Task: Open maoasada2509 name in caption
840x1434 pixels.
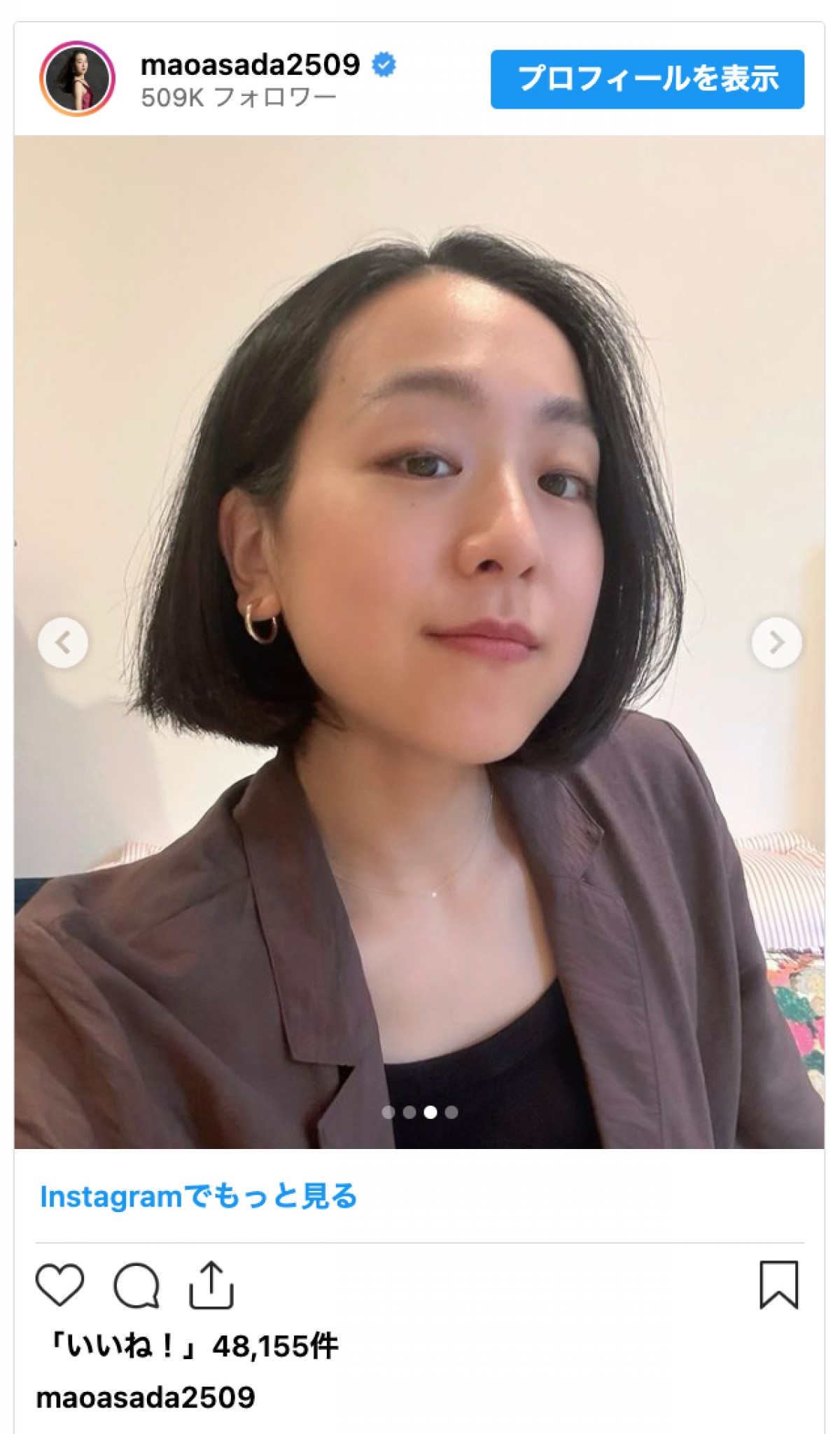Action: pyautogui.click(x=146, y=1398)
